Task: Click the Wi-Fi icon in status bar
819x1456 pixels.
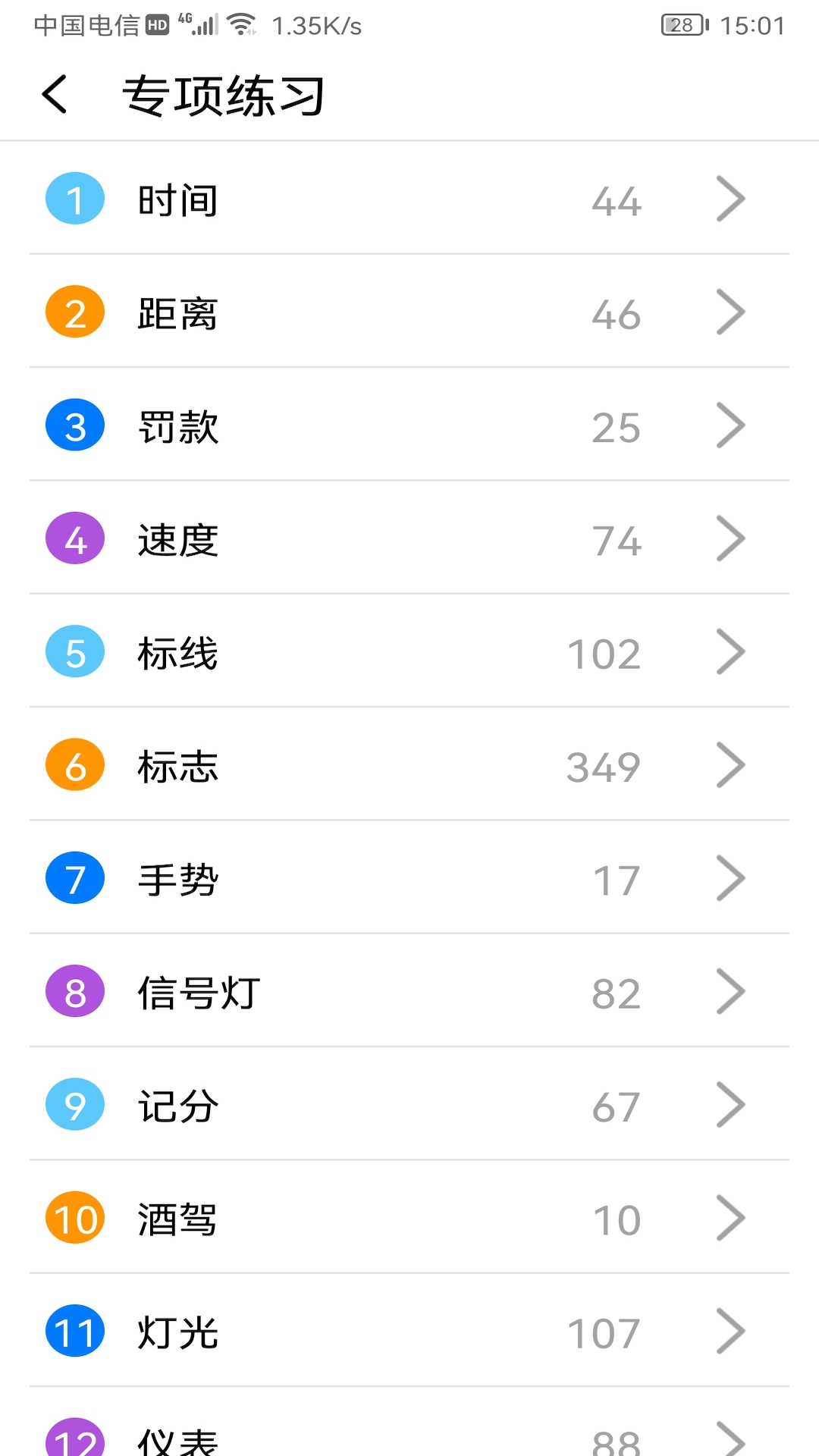Action: click(x=240, y=23)
